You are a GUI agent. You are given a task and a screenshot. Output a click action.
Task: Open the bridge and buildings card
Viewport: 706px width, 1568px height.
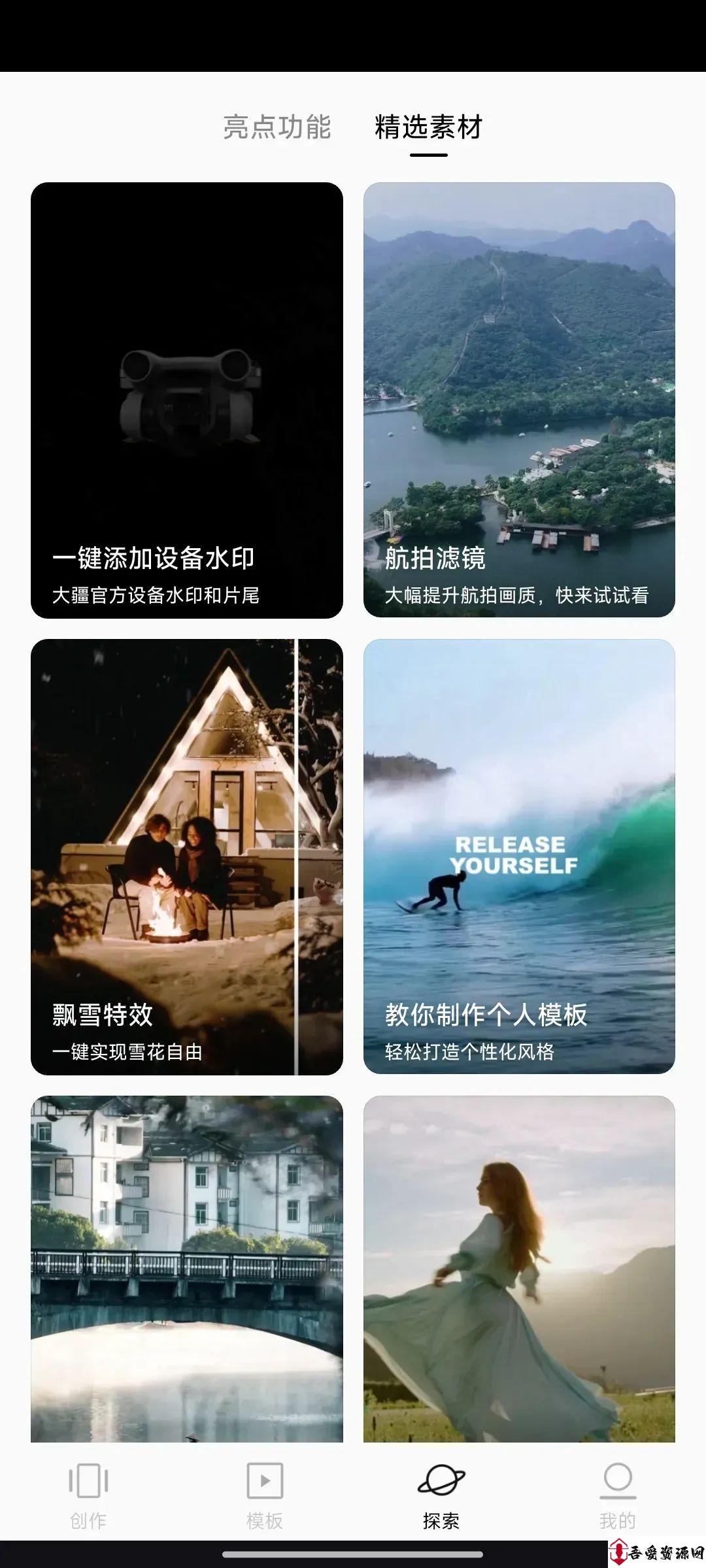pos(187,1267)
